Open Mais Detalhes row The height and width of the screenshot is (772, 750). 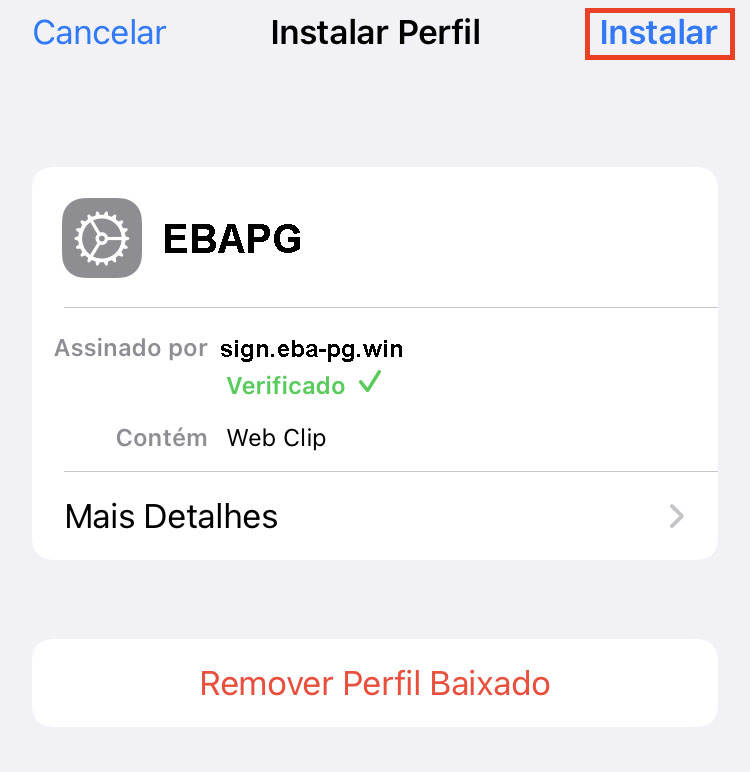pos(375,516)
